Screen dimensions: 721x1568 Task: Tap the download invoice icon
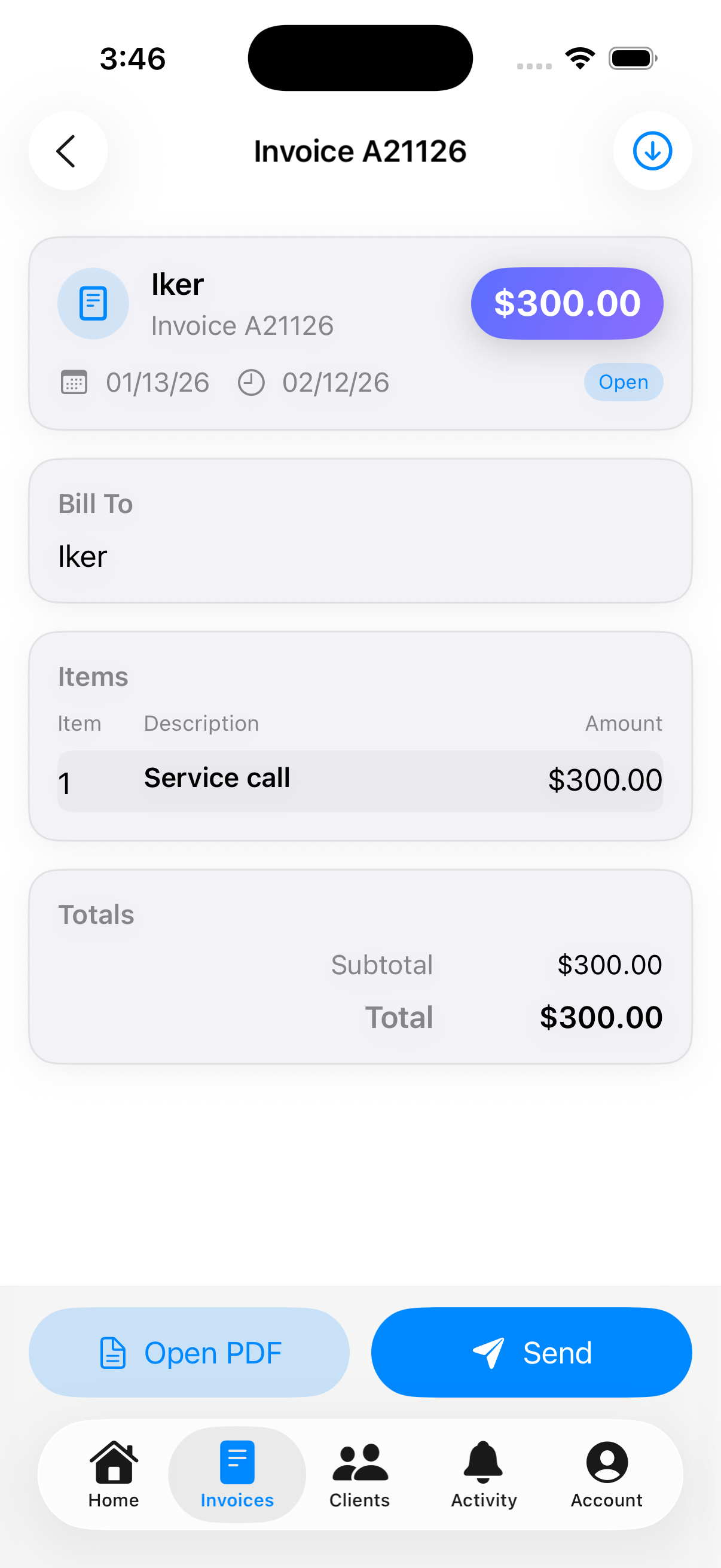(652, 151)
